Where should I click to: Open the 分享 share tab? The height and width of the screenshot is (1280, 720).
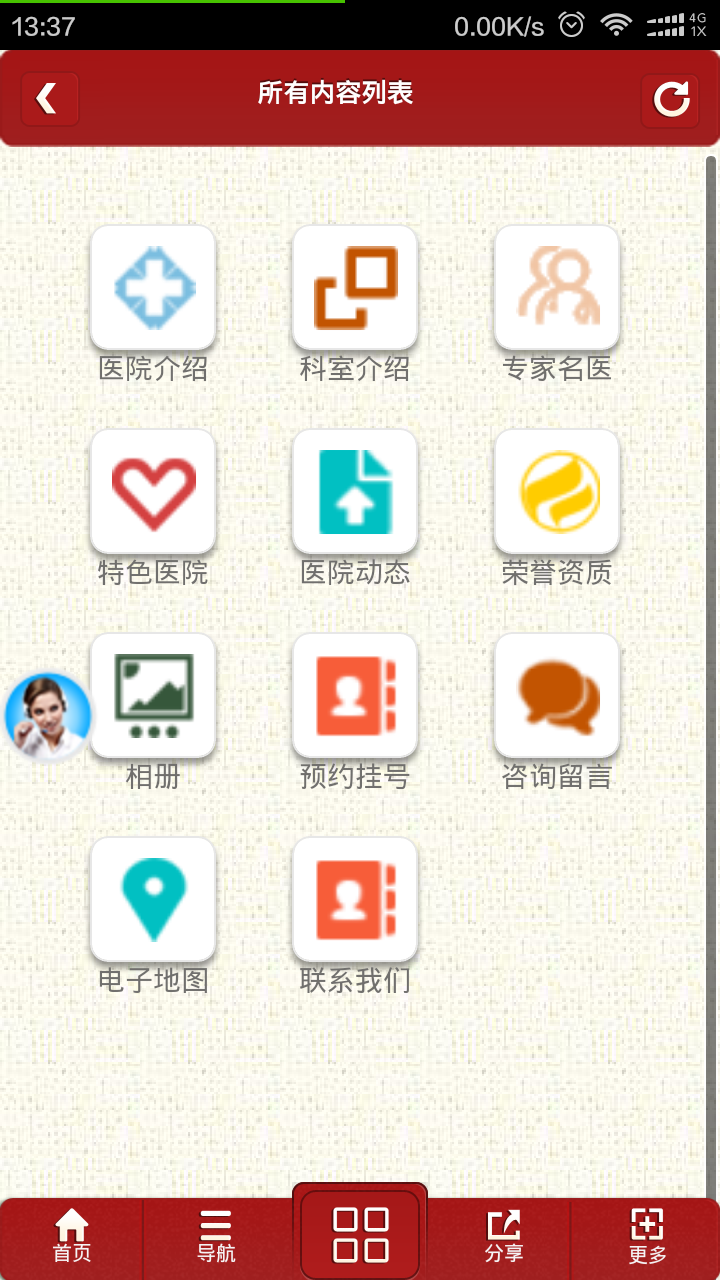(x=504, y=1236)
